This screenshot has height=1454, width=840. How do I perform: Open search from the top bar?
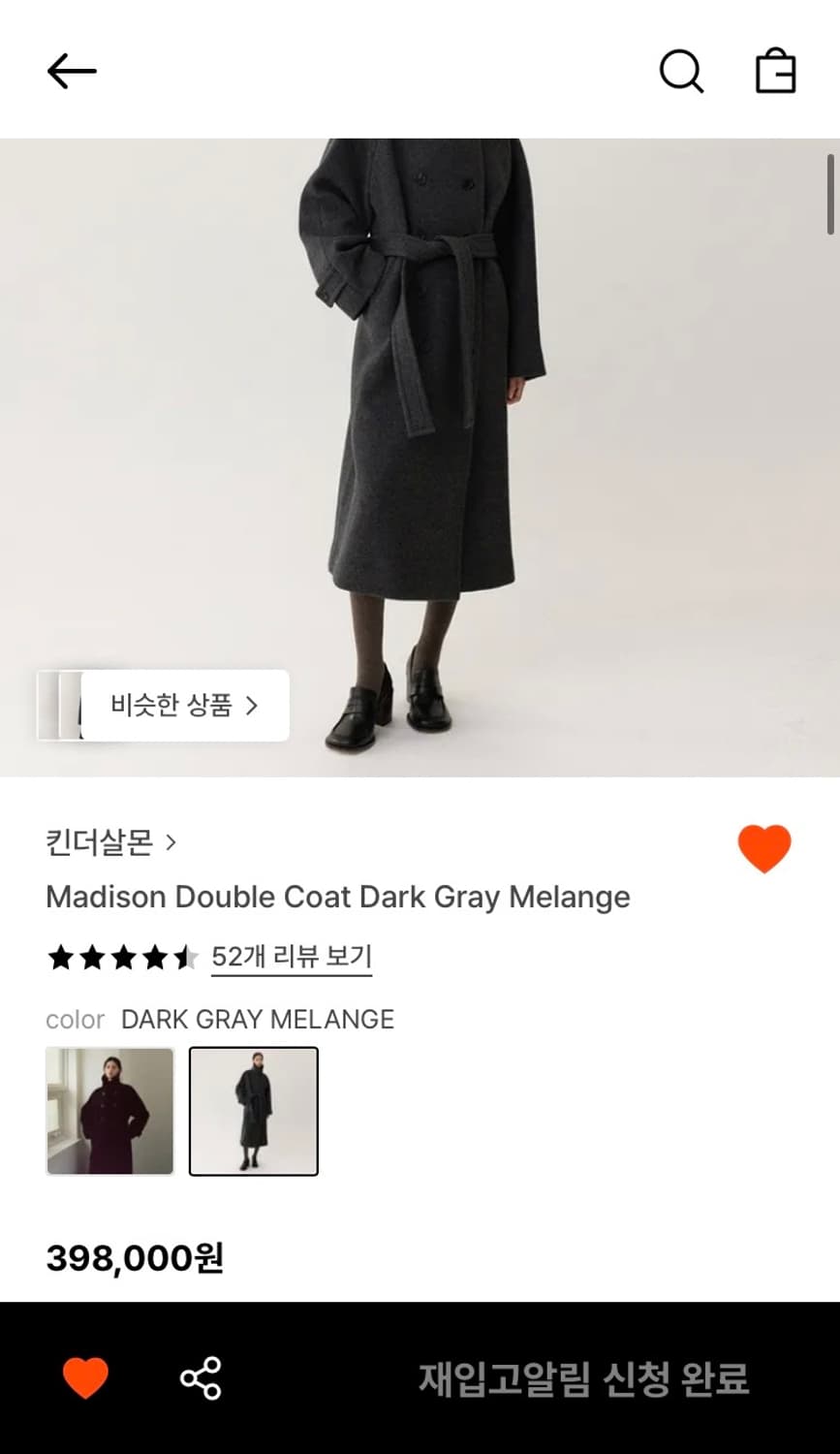coord(681,71)
